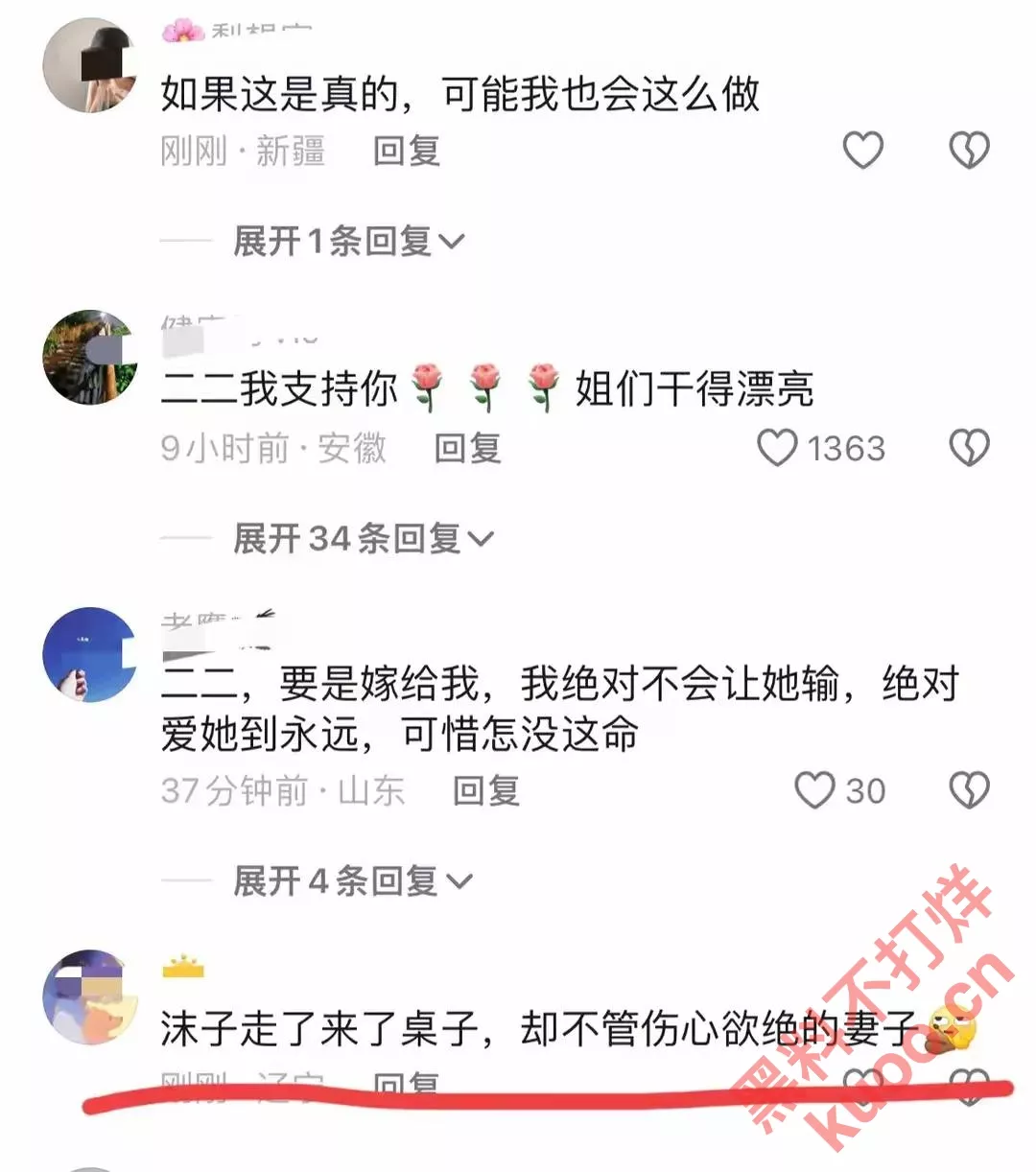Like the comment 二二，要是嫁给我
This screenshot has height=1172, width=1036.
[x=814, y=790]
